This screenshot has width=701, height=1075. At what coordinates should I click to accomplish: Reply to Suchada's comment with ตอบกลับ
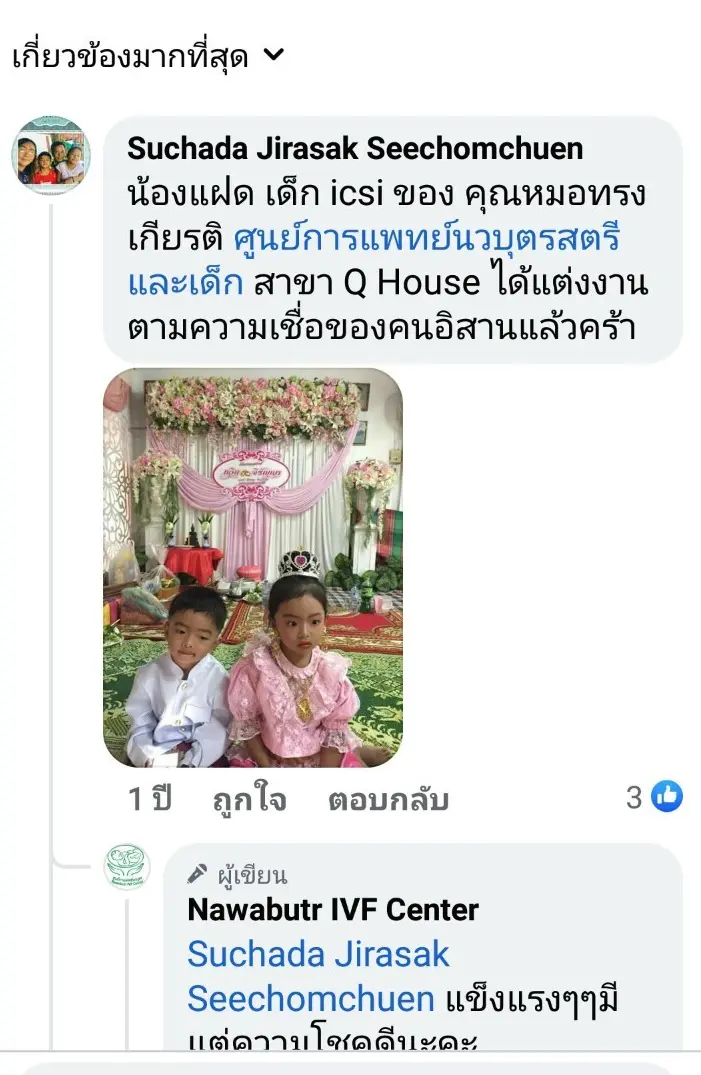coord(388,799)
